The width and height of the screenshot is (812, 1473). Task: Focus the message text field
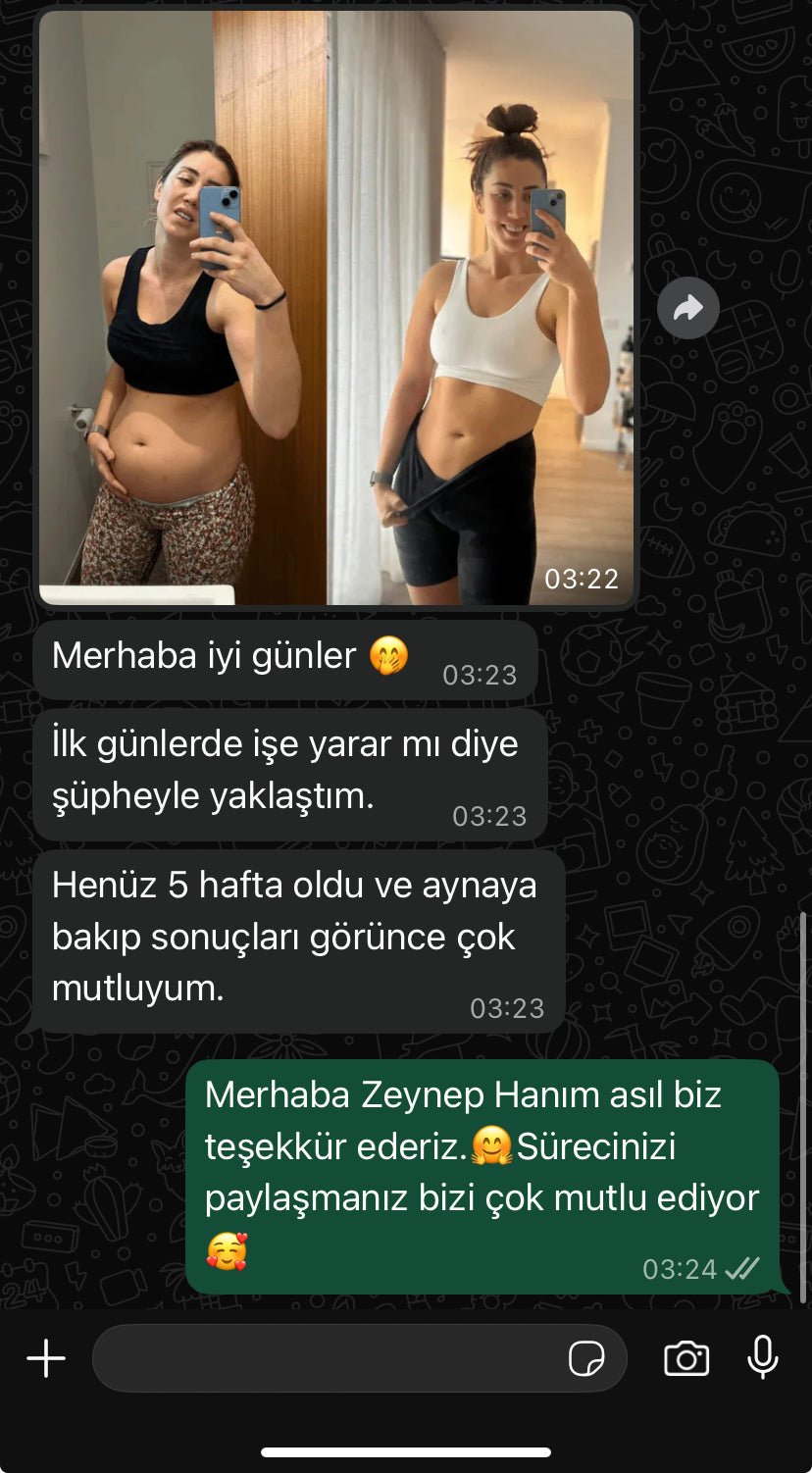click(324, 1358)
